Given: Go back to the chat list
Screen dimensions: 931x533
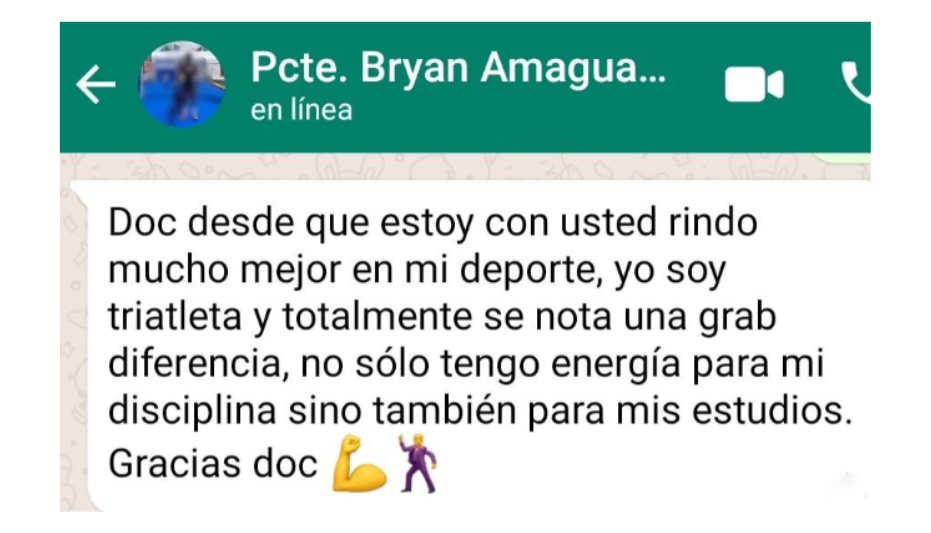Looking at the screenshot, I should pos(96,87).
